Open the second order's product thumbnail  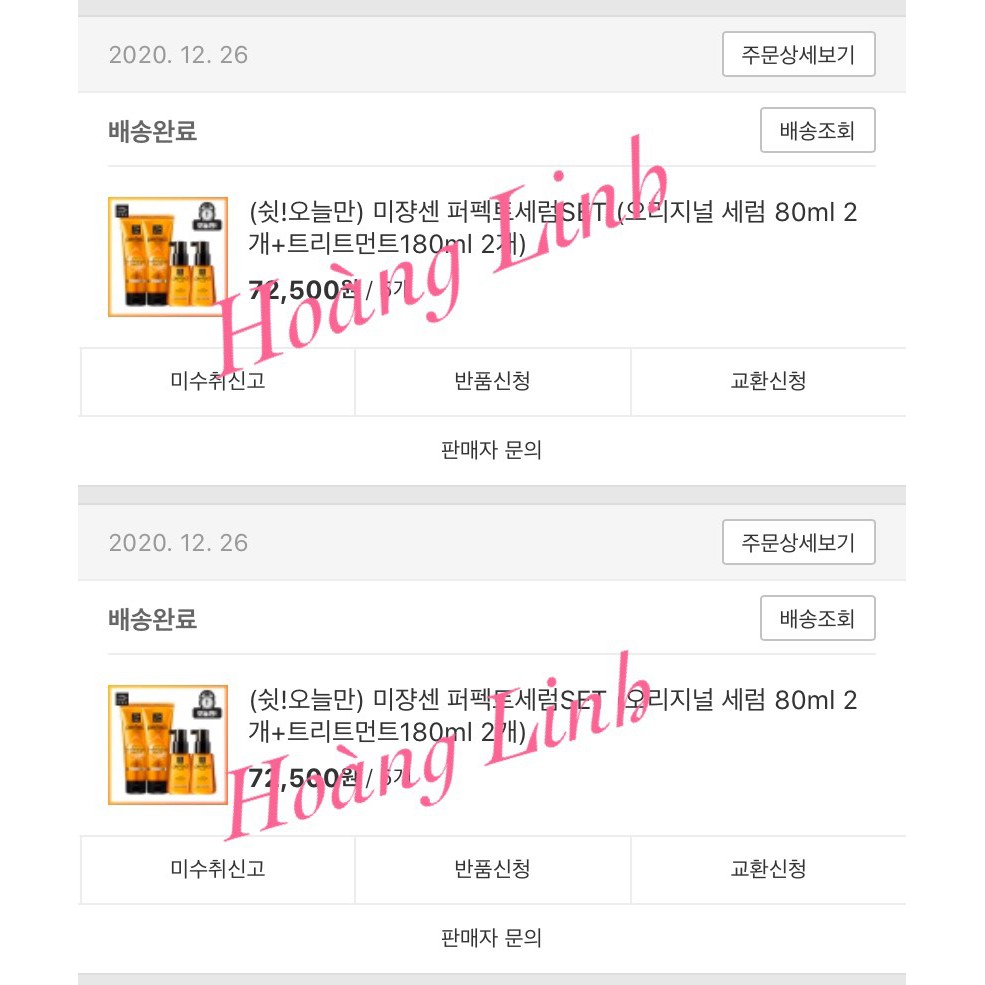(167, 745)
